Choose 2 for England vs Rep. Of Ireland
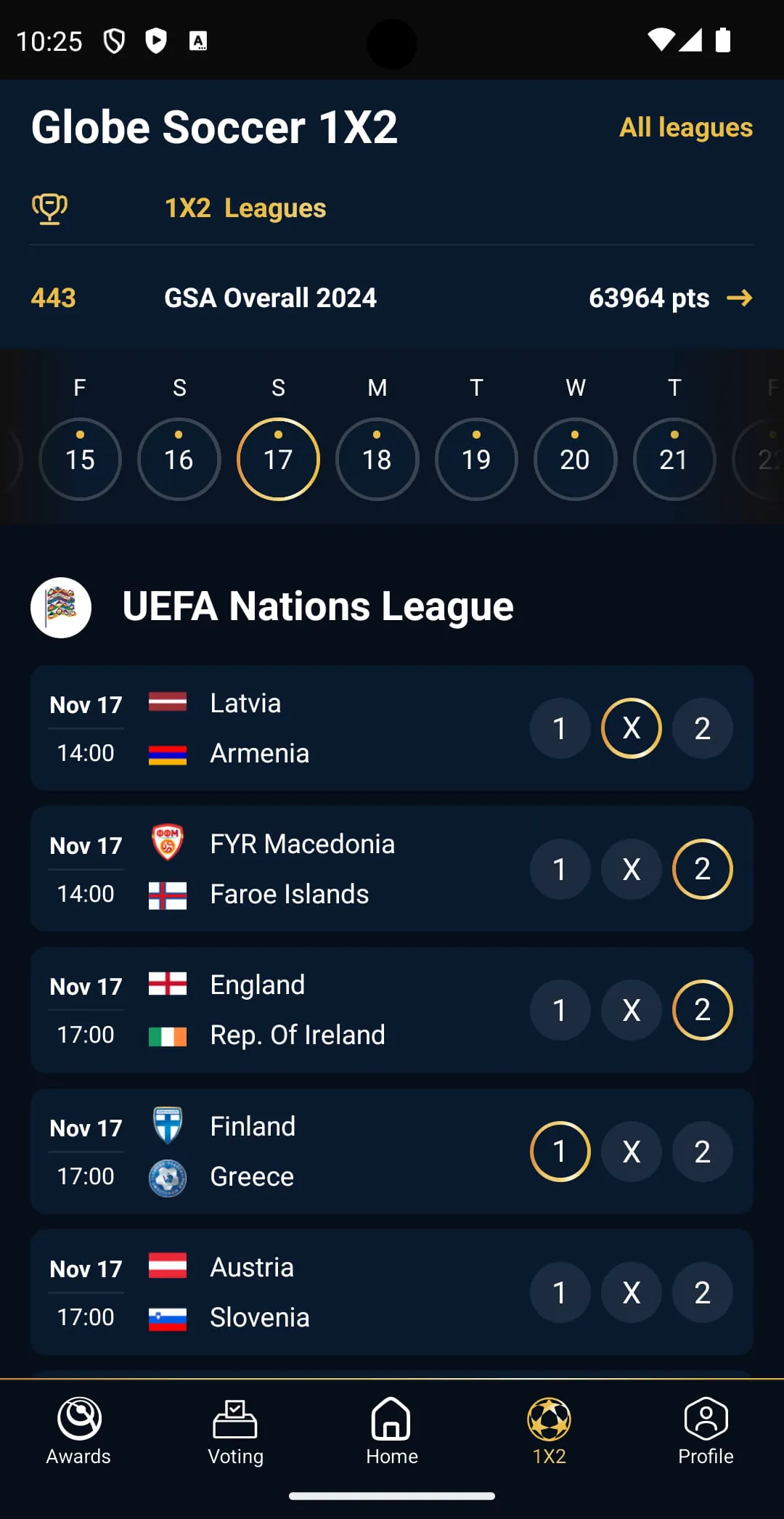This screenshot has width=784, height=1519. [x=702, y=1009]
